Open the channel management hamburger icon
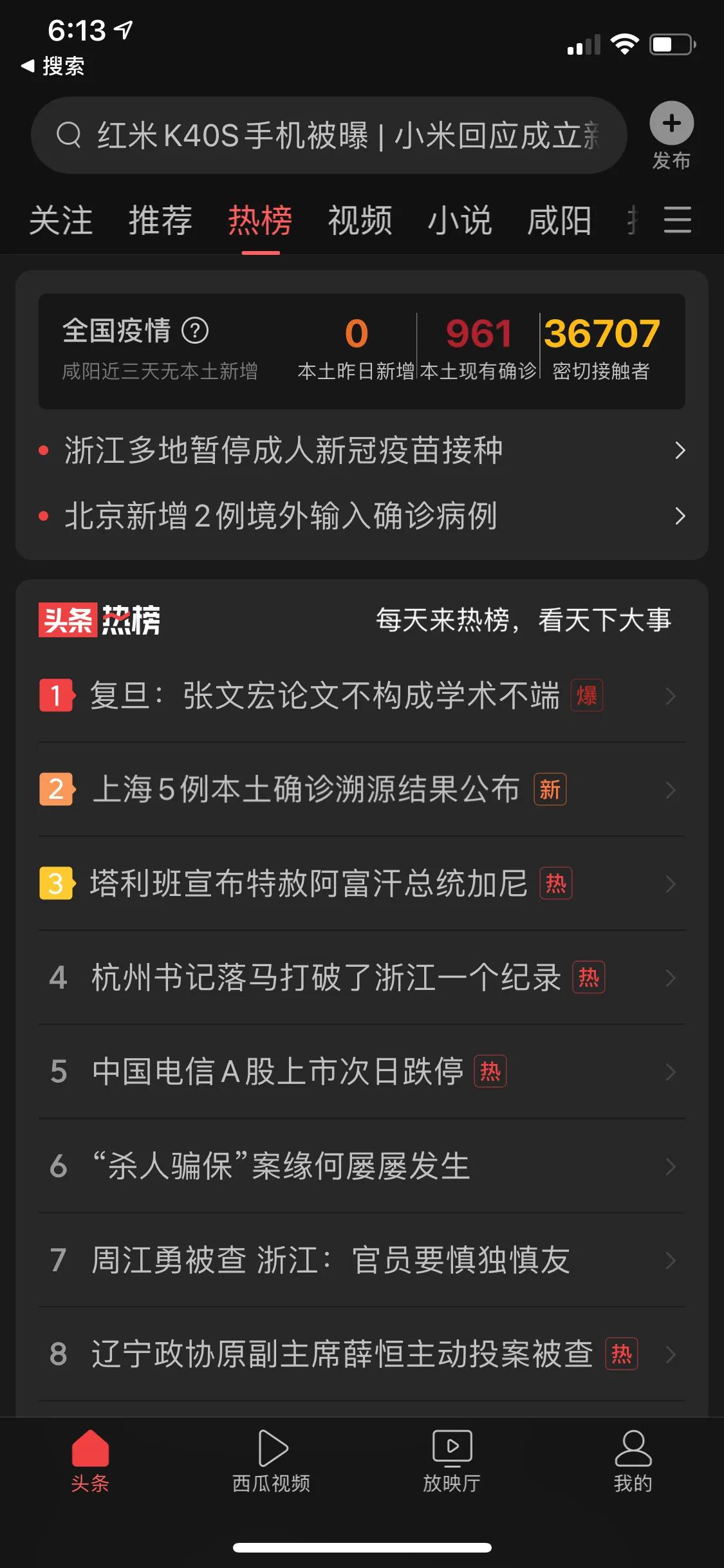 (677, 220)
